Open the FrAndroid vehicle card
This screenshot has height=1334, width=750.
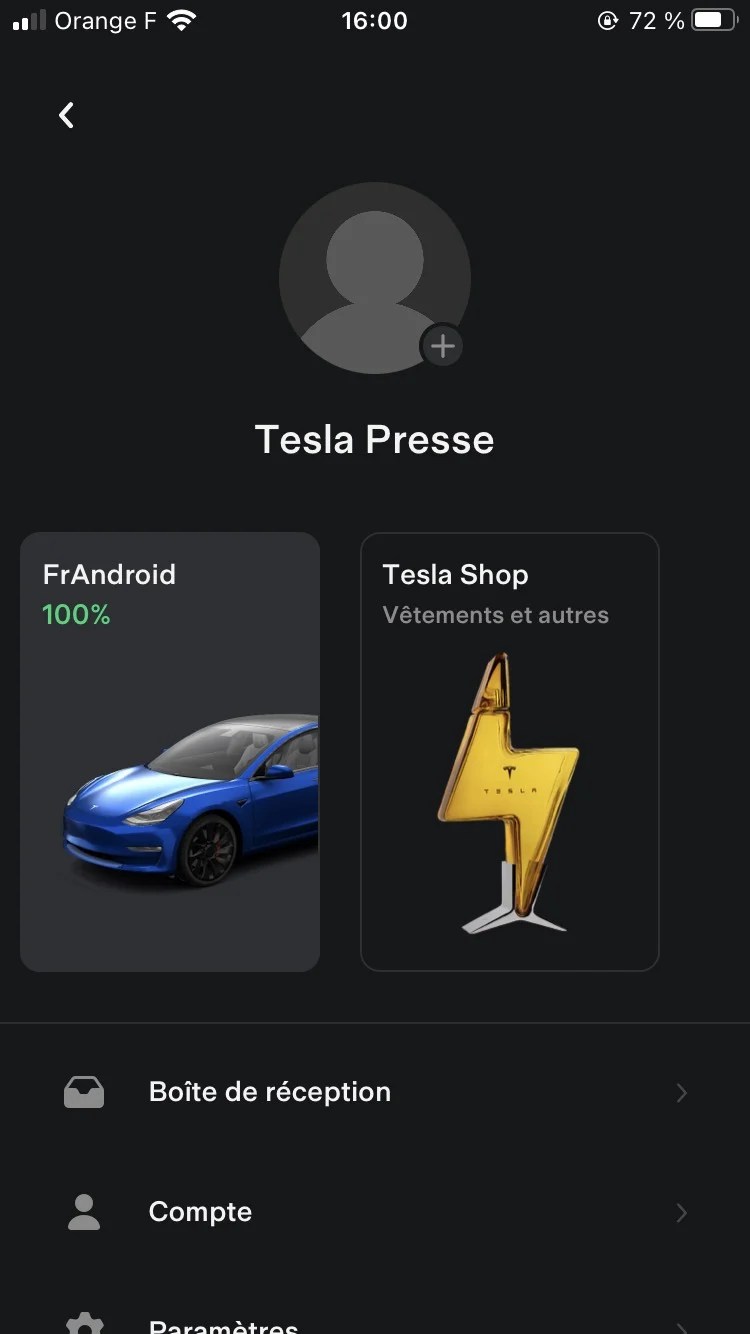[x=169, y=750]
